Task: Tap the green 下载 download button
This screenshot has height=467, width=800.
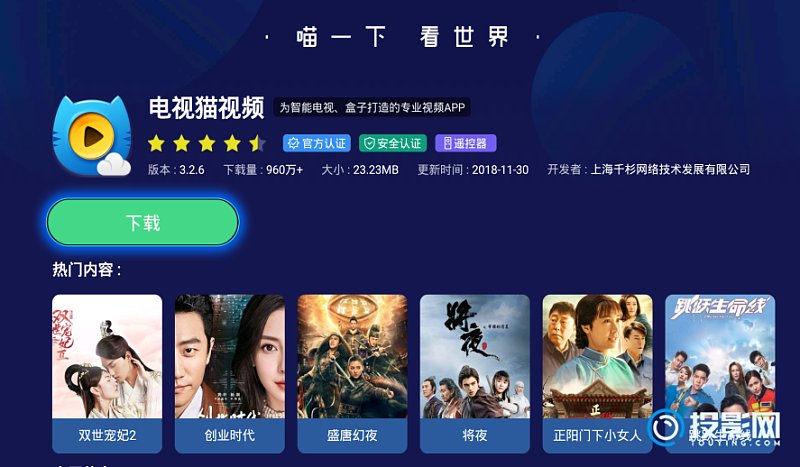Action: (x=143, y=223)
